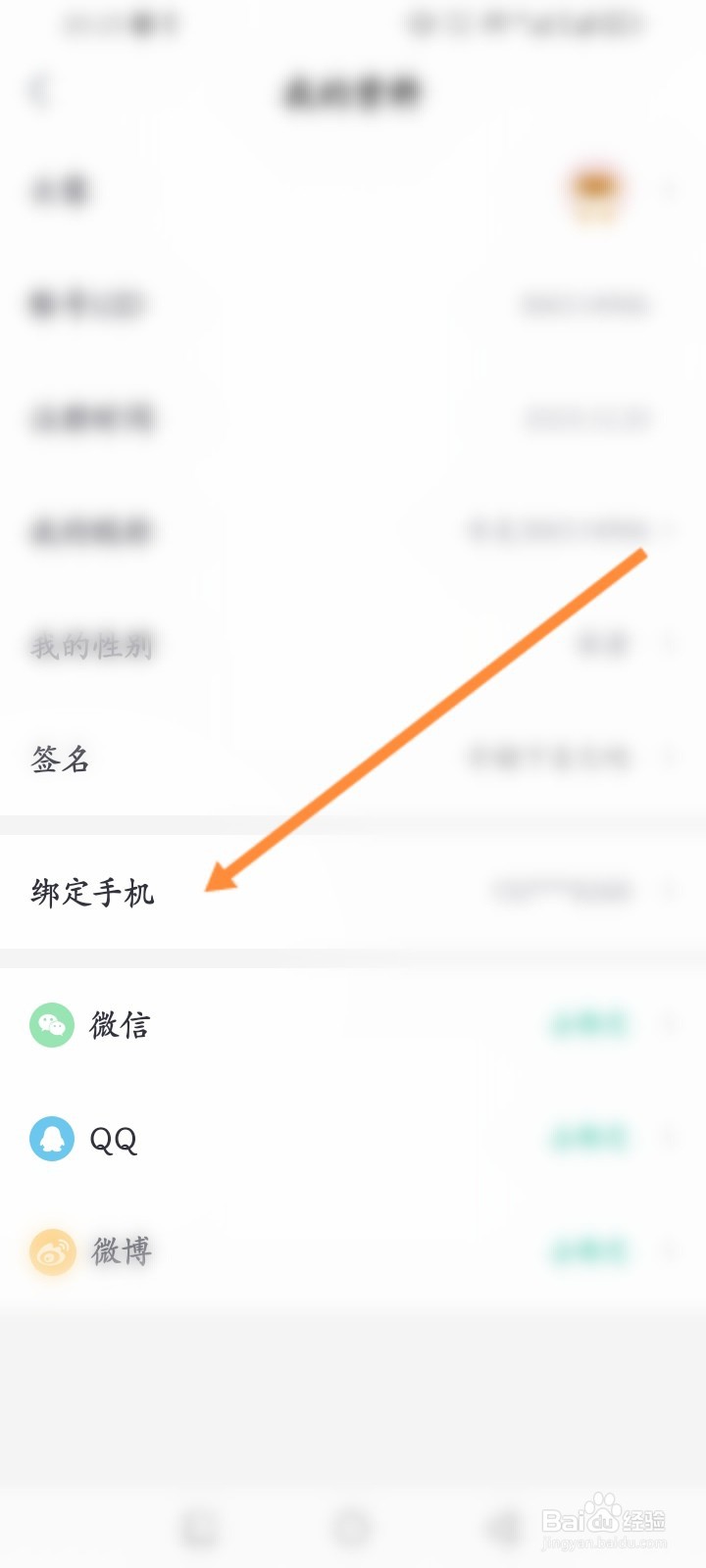
Task: Open the leftmost bottom navigation icon
Action: (x=201, y=1526)
